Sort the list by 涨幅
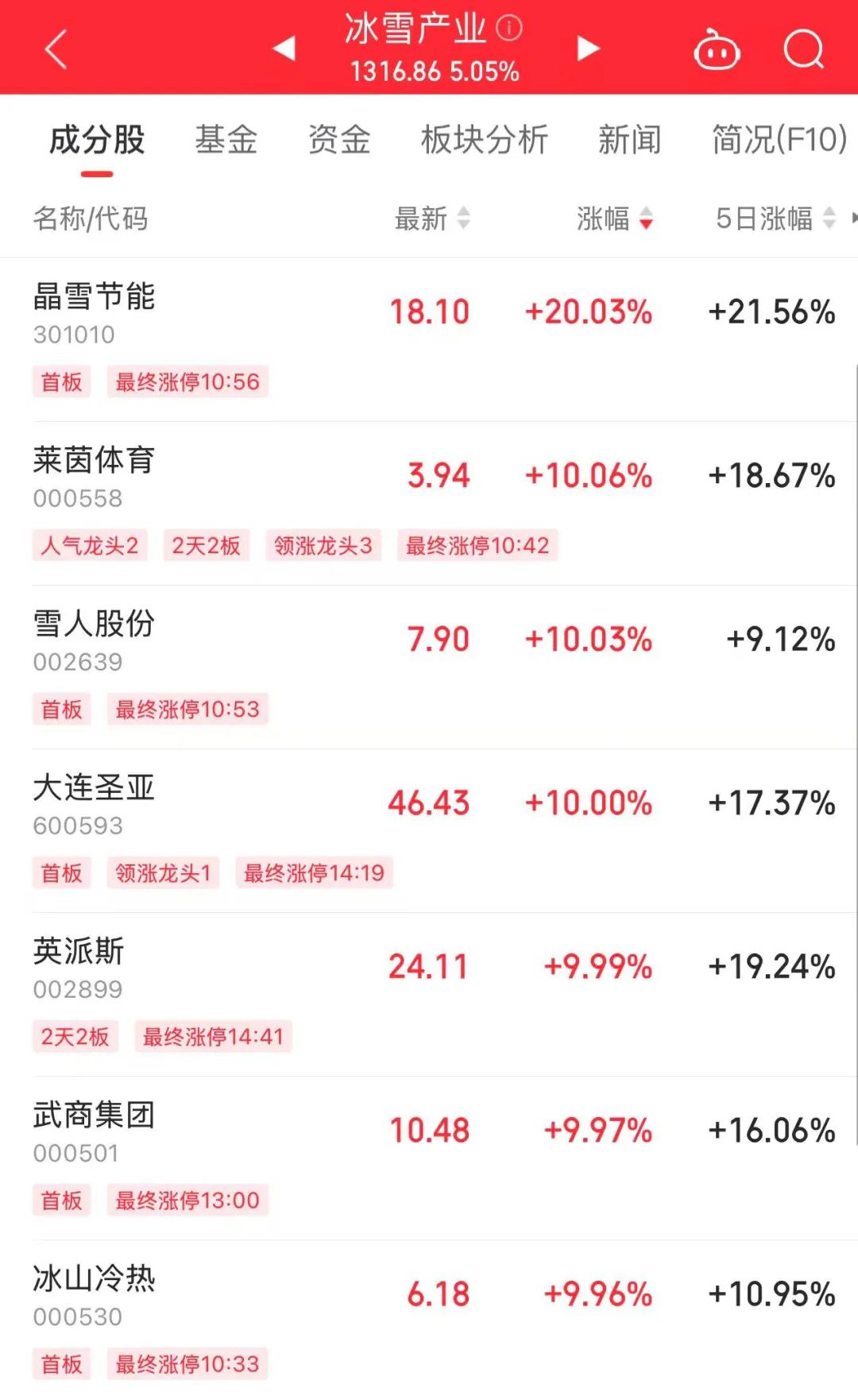 point(614,219)
